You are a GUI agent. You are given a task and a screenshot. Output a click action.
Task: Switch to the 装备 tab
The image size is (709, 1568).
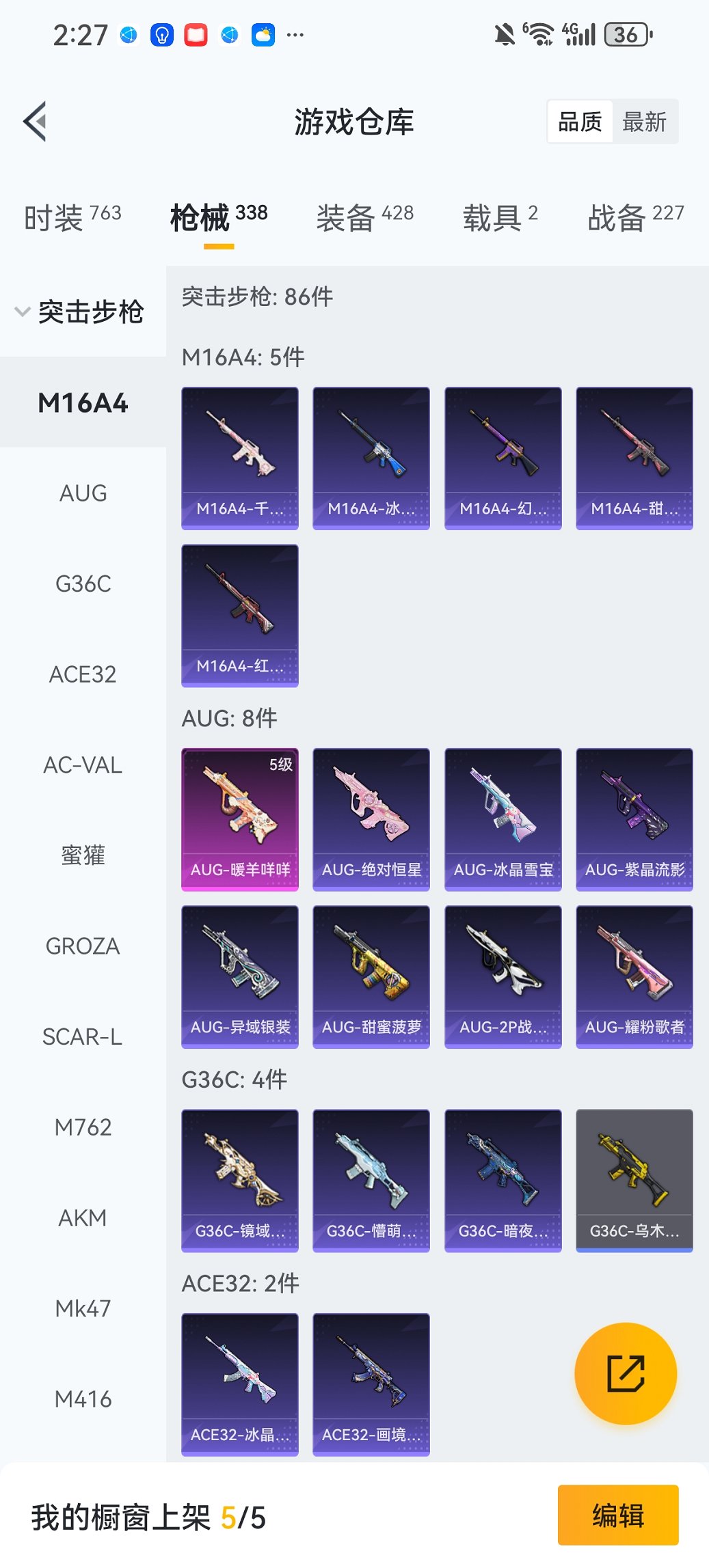pyautogui.click(x=350, y=214)
